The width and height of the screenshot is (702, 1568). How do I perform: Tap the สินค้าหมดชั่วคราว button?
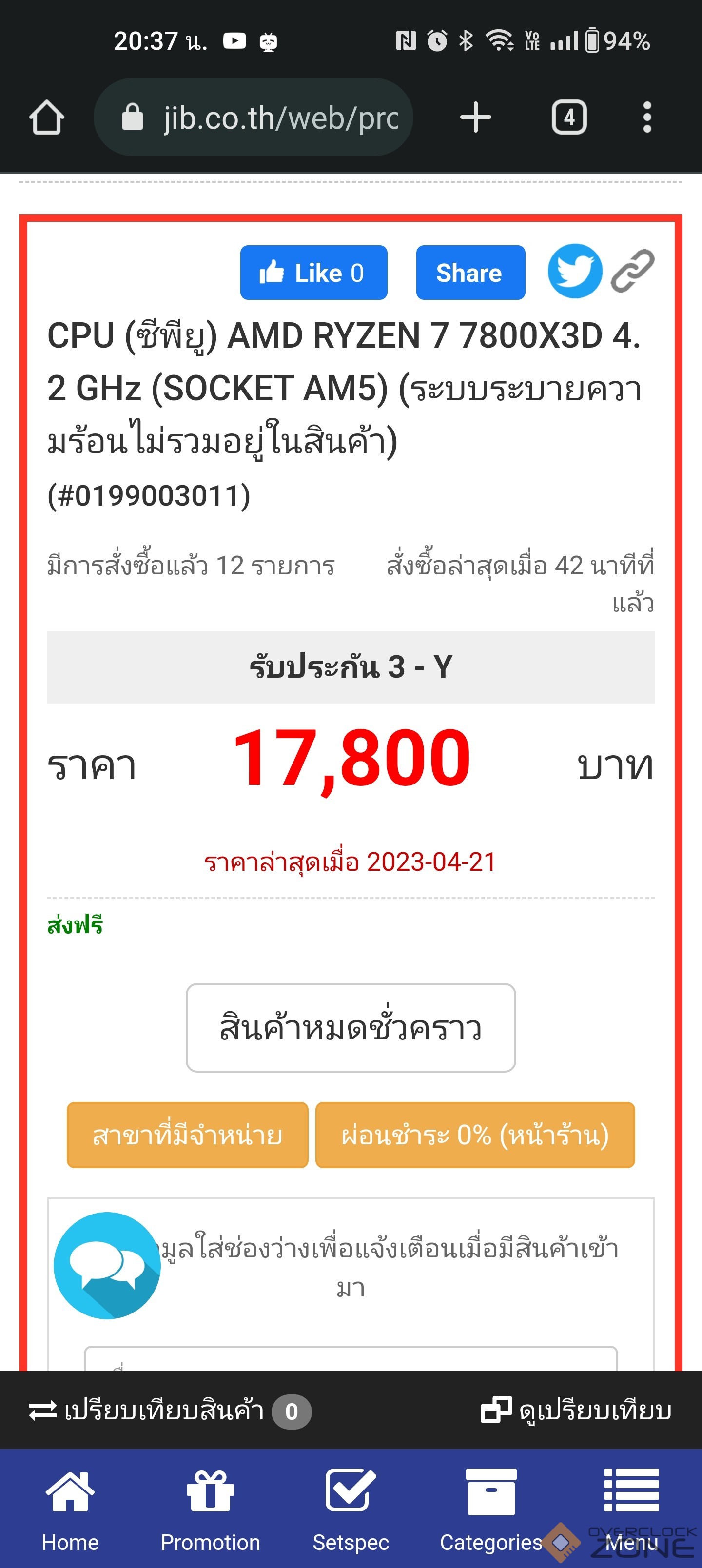351,1027
